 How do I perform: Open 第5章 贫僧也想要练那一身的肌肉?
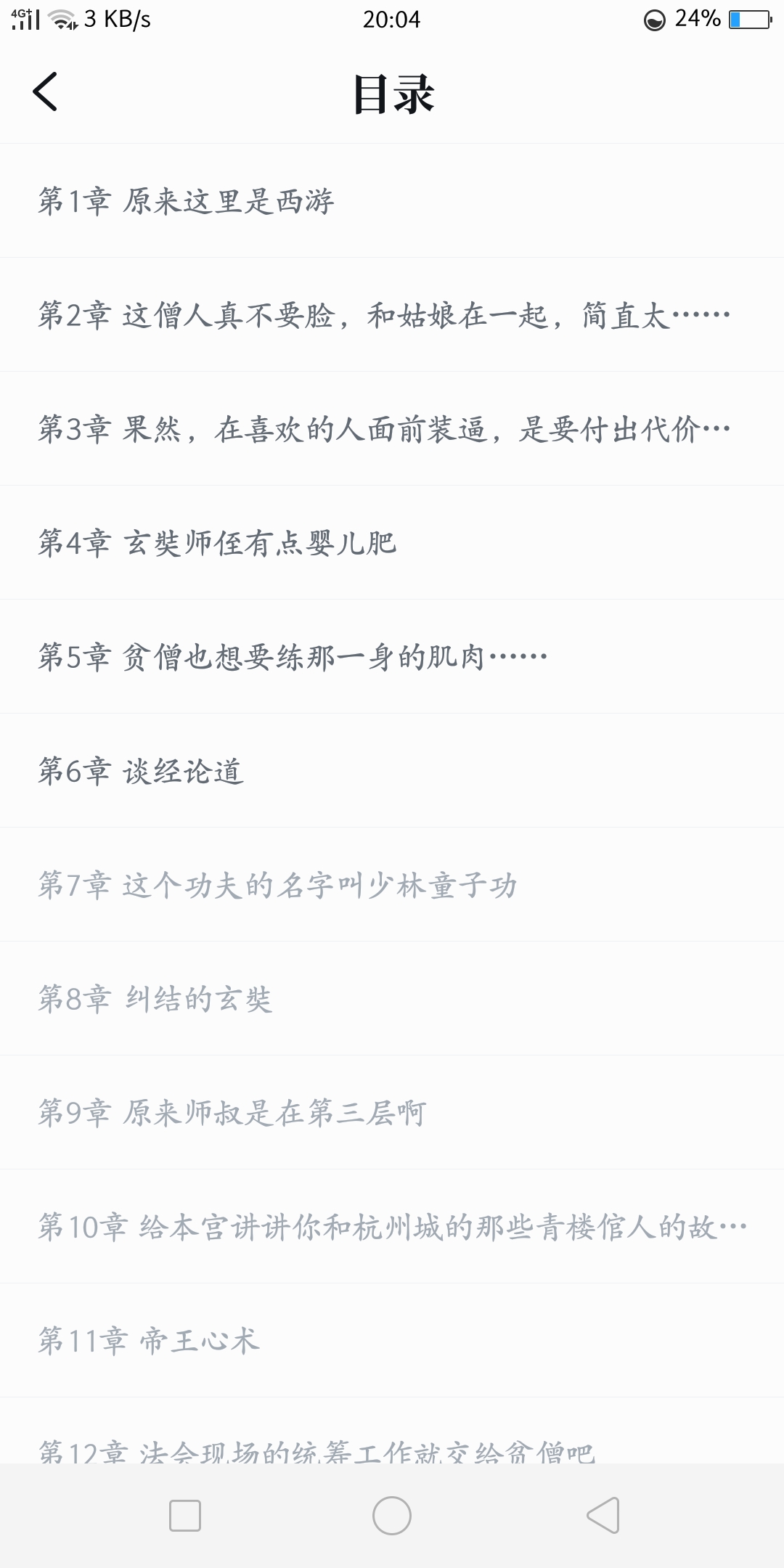click(x=292, y=657)
